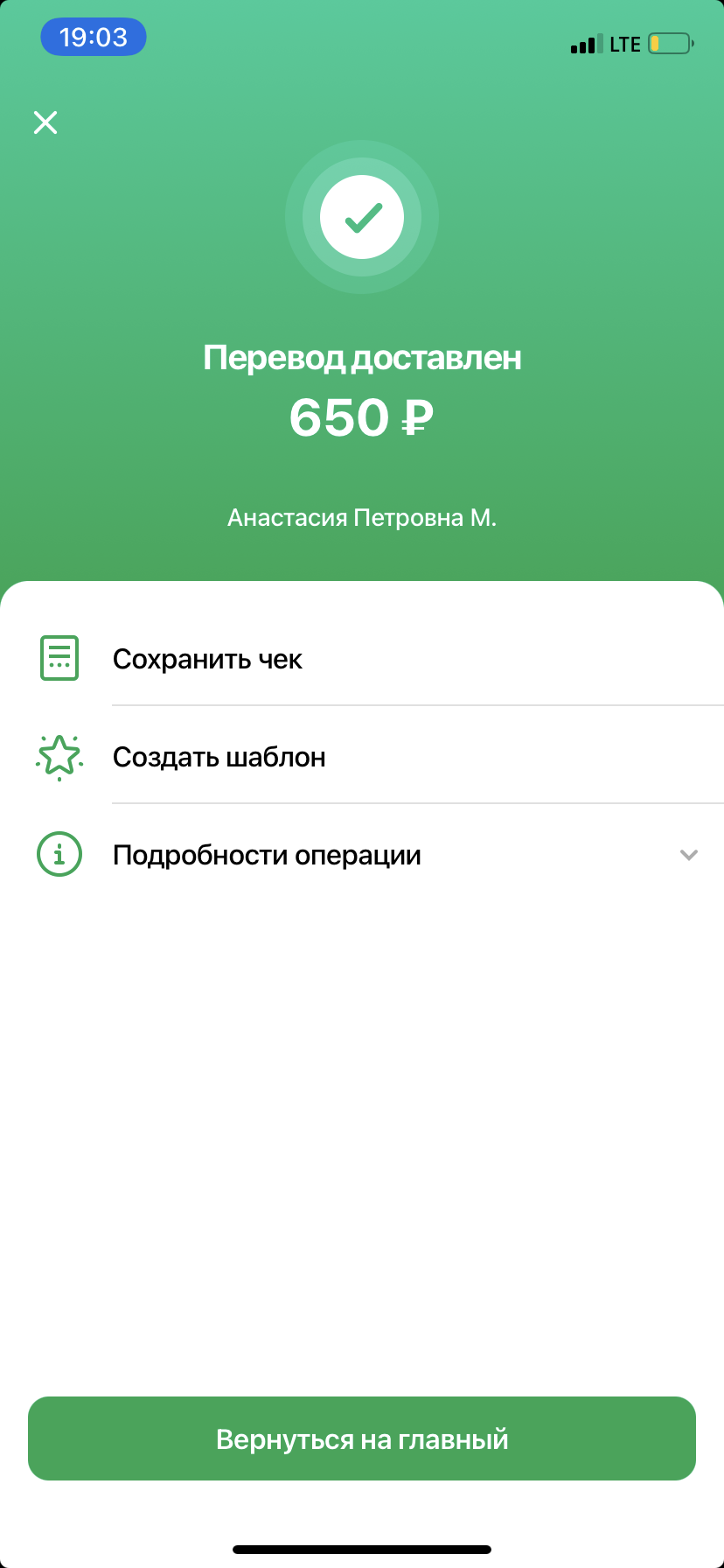Screen dimensions: 724x1568
Task: Expand Подробности операции details
Action: click(x=362, y=855)
